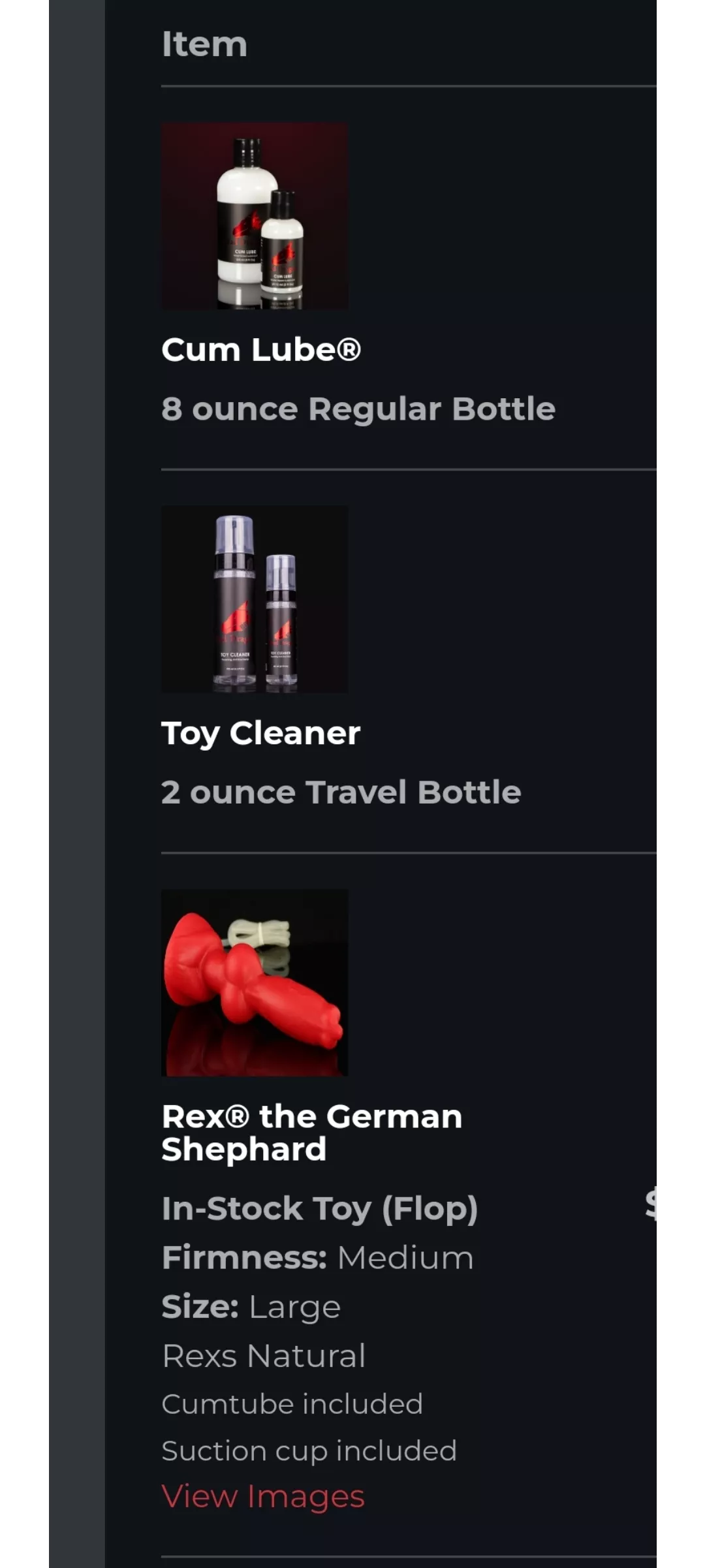Open the Cum Lube product thumbnail
The image size is (705, 1568).
pos(255,216)
